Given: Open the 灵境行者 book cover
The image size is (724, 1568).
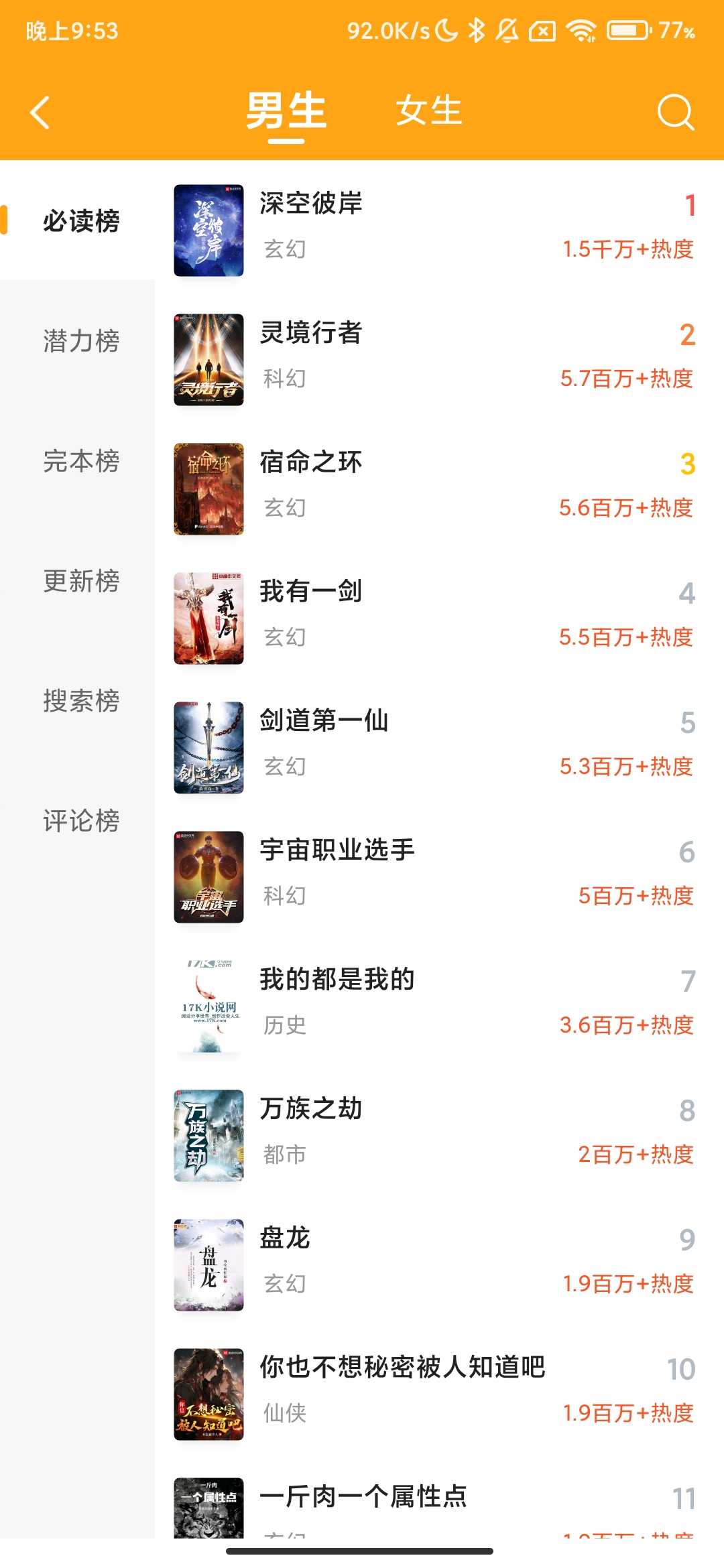Looking at the screenshot, I should click(208, 360).
